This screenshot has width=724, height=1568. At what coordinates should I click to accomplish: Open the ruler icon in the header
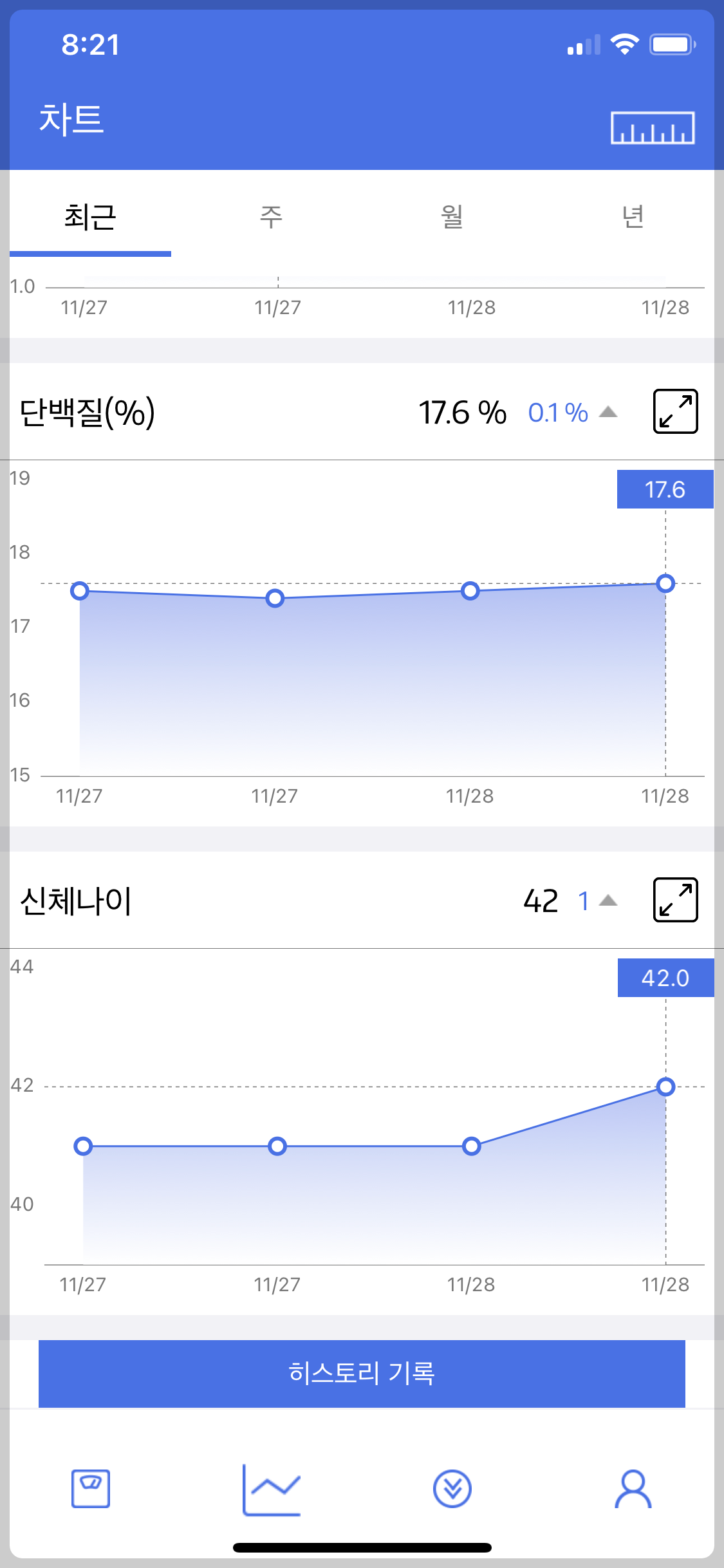pos(652,127)
